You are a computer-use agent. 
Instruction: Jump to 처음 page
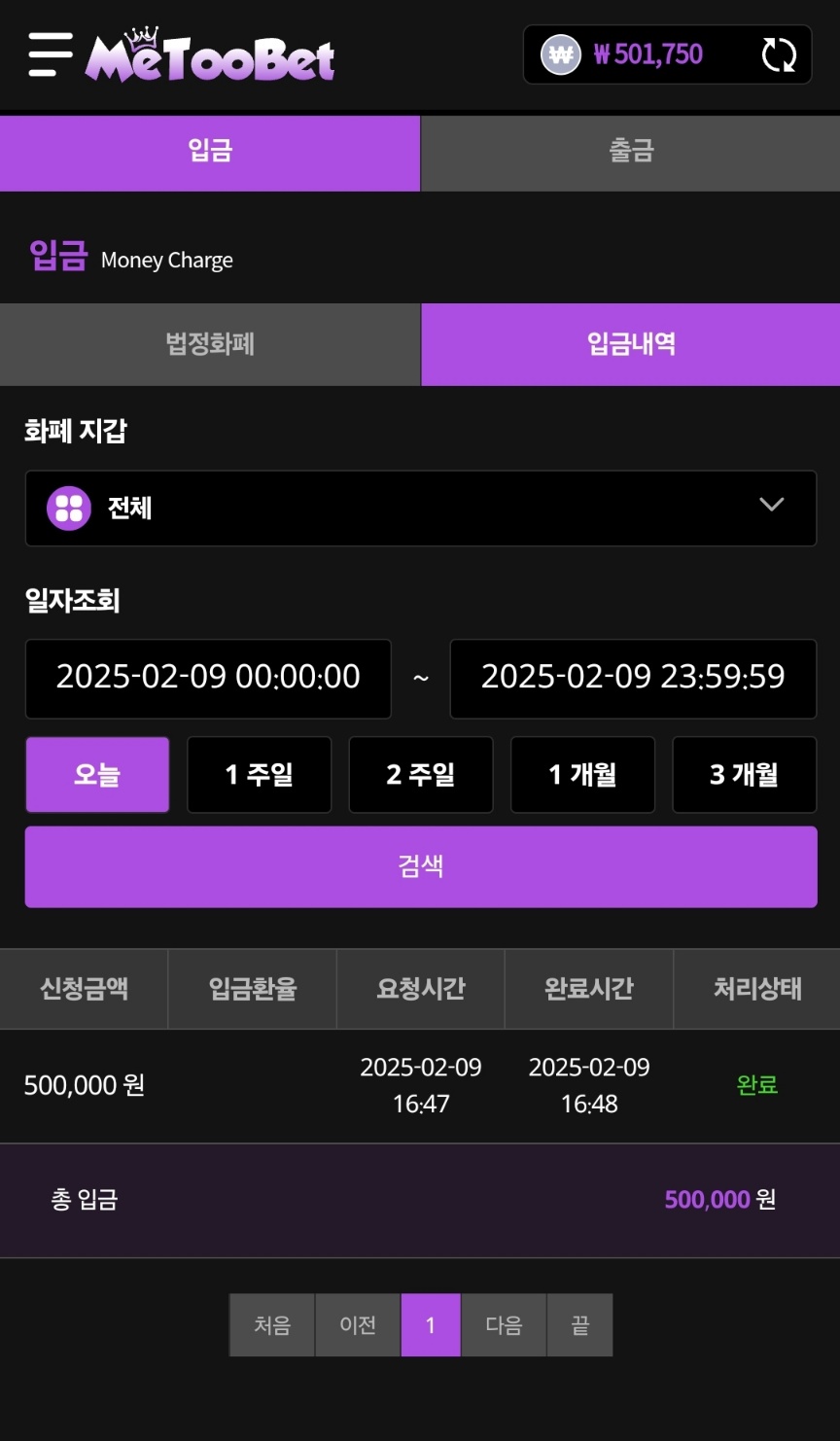(x=272, y=1325)
